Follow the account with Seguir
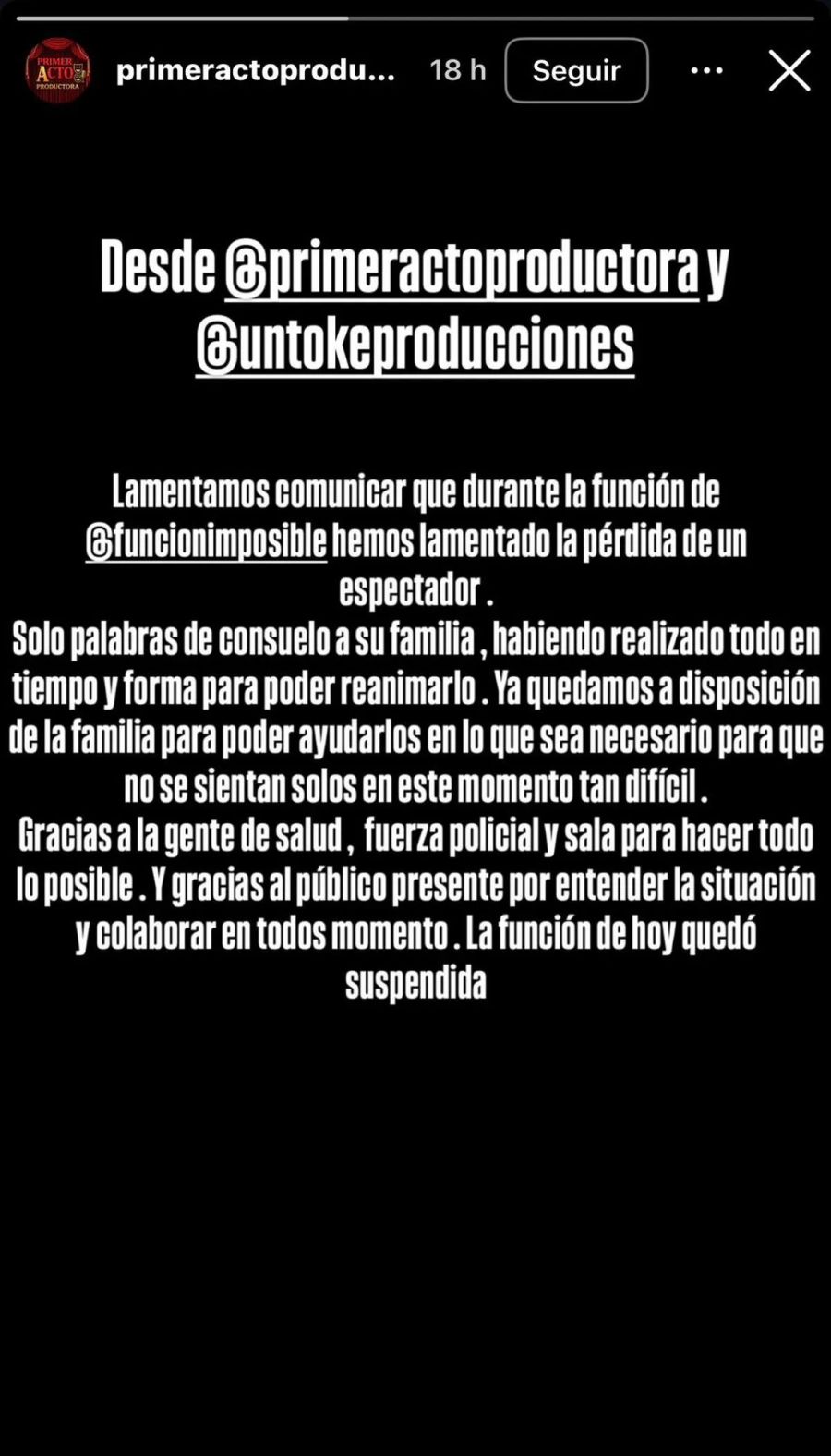Viewport: 831px width, 1456px height. pos(576,70)
